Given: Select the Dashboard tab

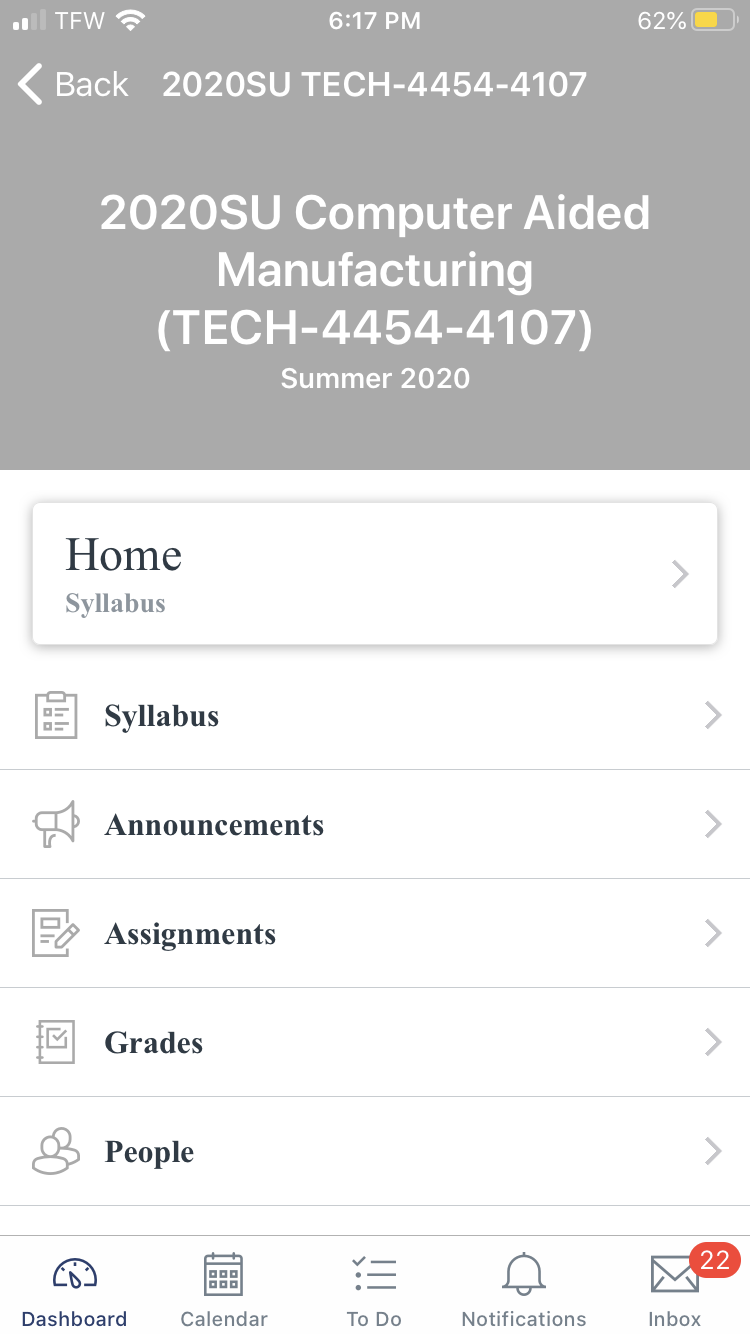Looking at the screenshot, I should click(x=75, y=1291).
